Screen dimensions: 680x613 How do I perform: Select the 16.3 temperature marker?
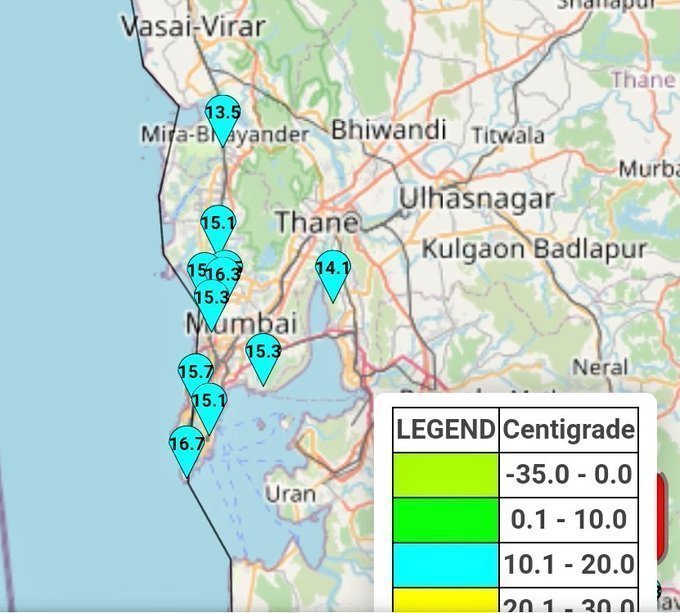click(x=224, y=273)
